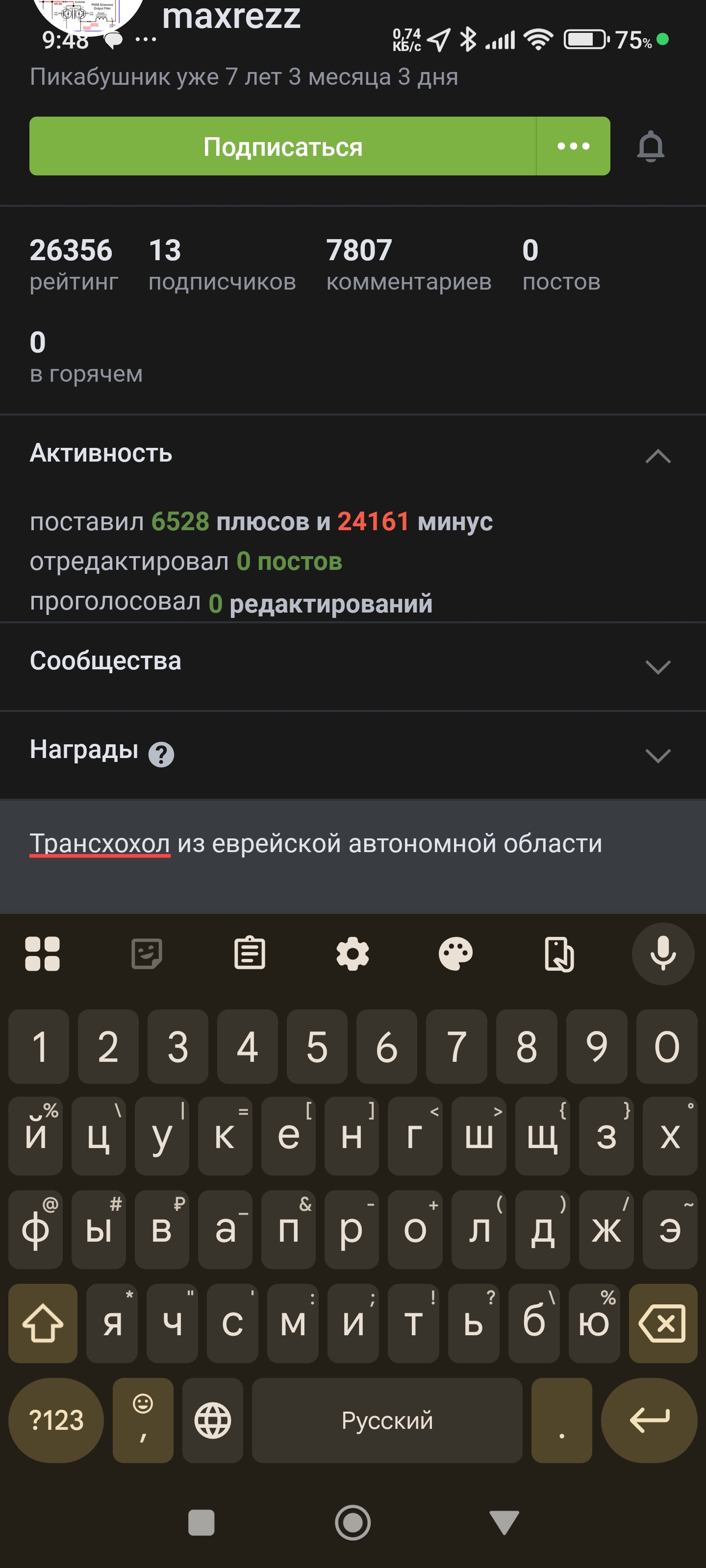Open the three-dot menu beside Подписаться
This screenshot has height=1568, width=706.
pyautogui.click(x=573, y=146)
